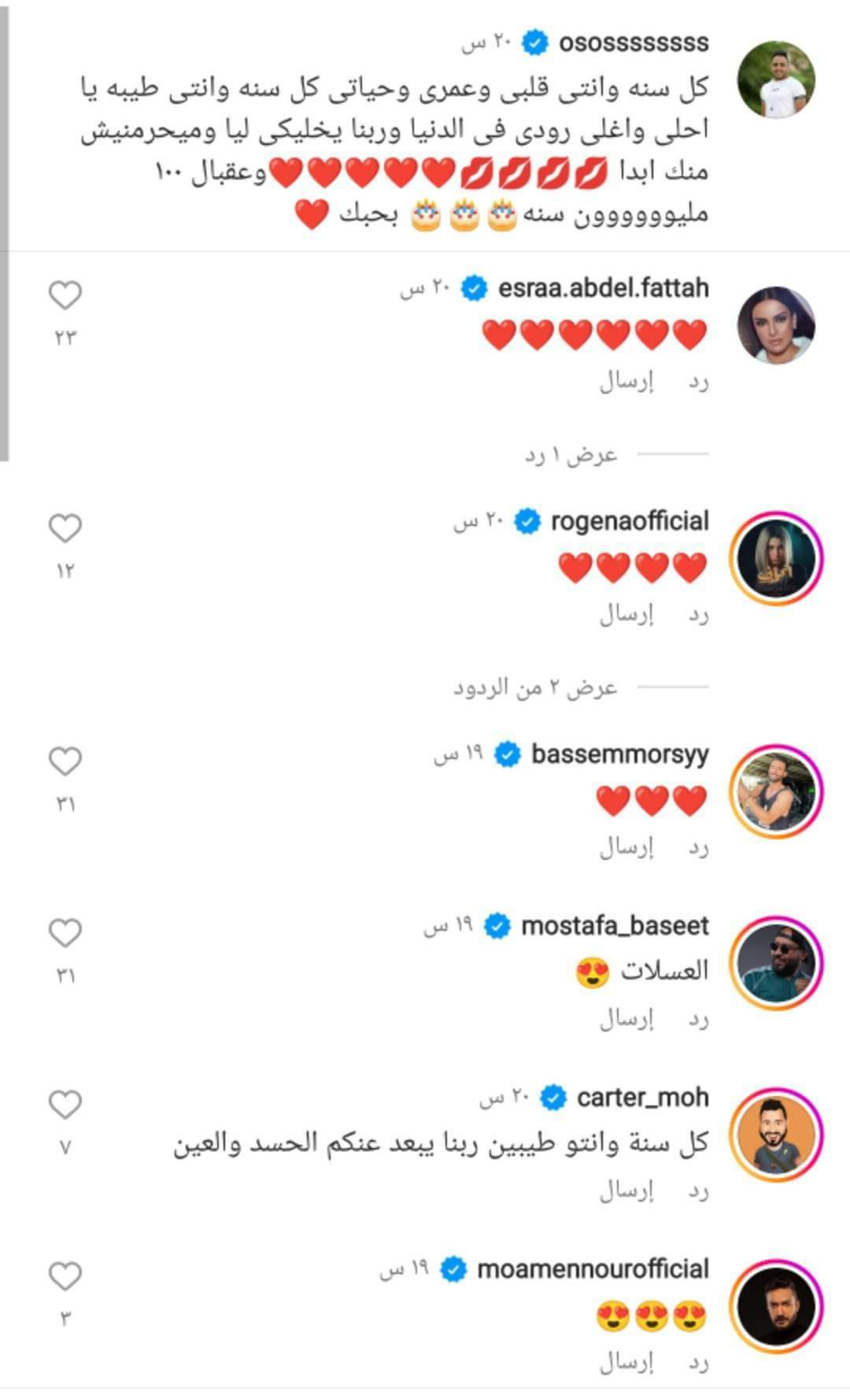Visit bassemmorsyy's username link
The height and width of the screenshot is (1400, 850).
pyautogui.click(x=620, y=754)
